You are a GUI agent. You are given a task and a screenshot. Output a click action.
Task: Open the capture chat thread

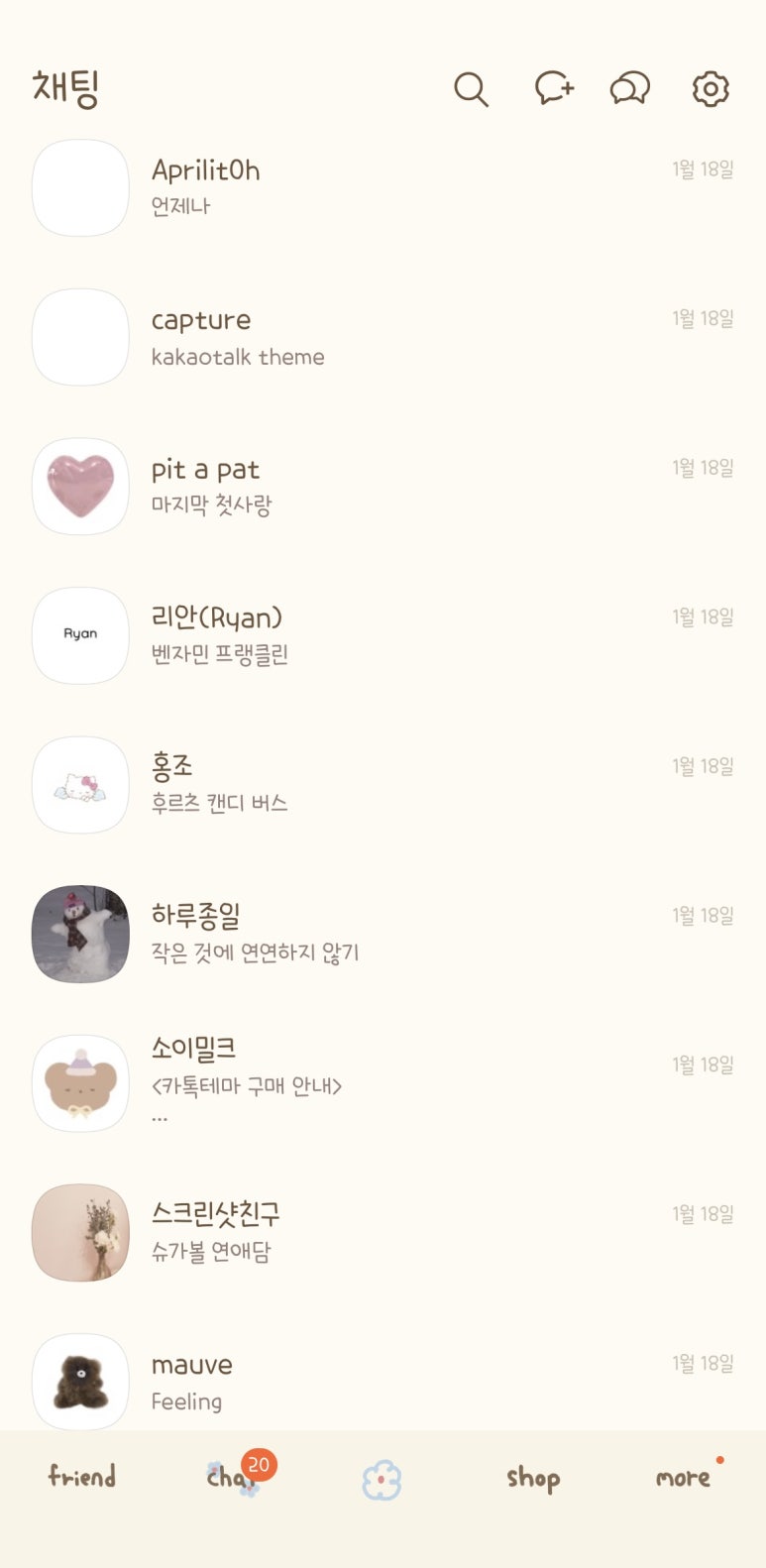tap(383, 337)
